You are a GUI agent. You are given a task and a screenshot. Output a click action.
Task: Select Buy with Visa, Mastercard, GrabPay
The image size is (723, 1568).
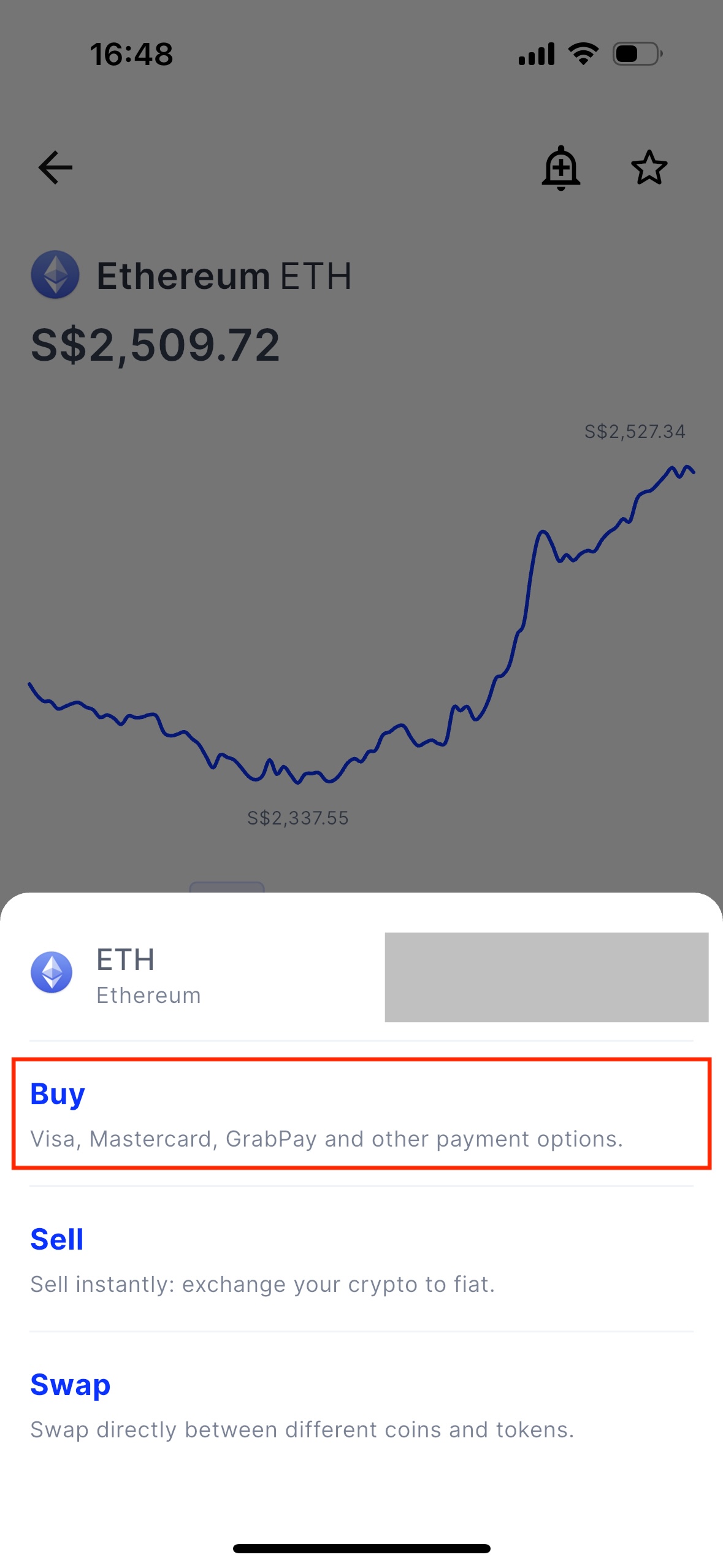coord(361,1113)
